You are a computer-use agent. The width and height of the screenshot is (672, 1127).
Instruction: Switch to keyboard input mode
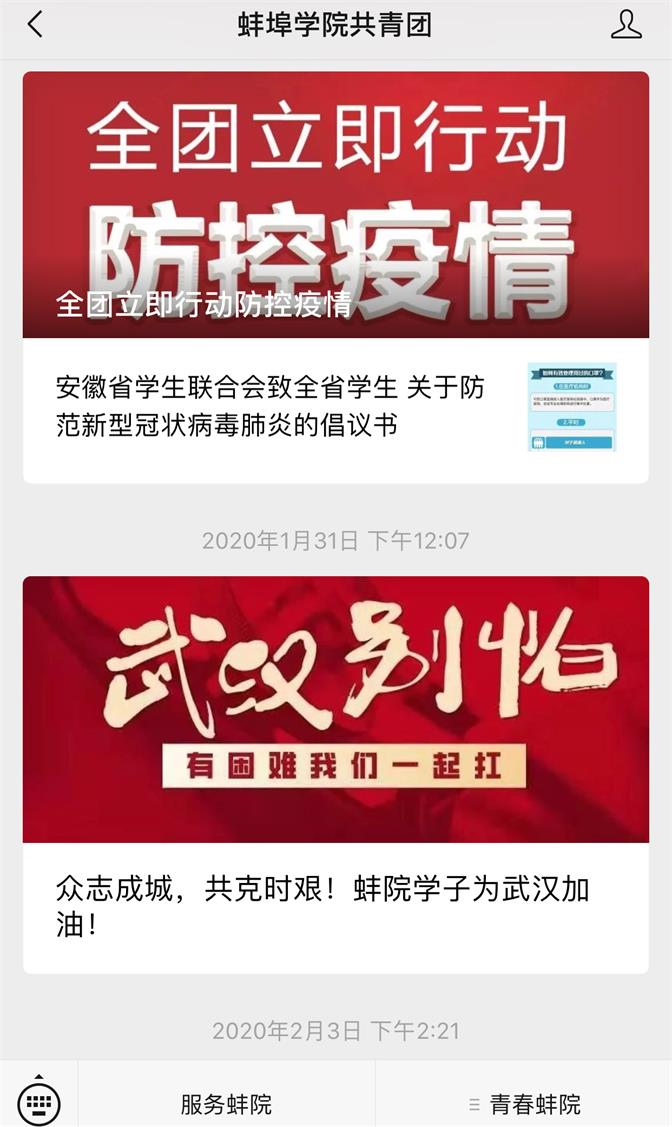[39, 1101]
